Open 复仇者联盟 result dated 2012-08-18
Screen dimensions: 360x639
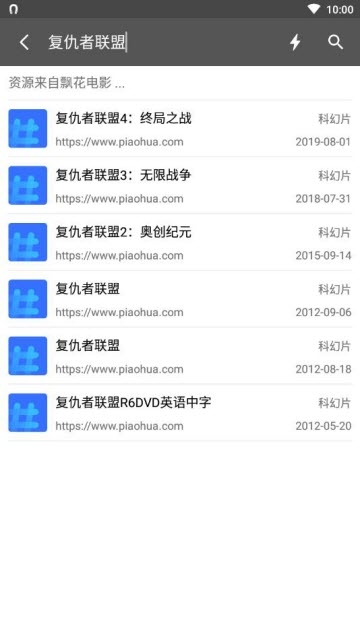(180, 356)
